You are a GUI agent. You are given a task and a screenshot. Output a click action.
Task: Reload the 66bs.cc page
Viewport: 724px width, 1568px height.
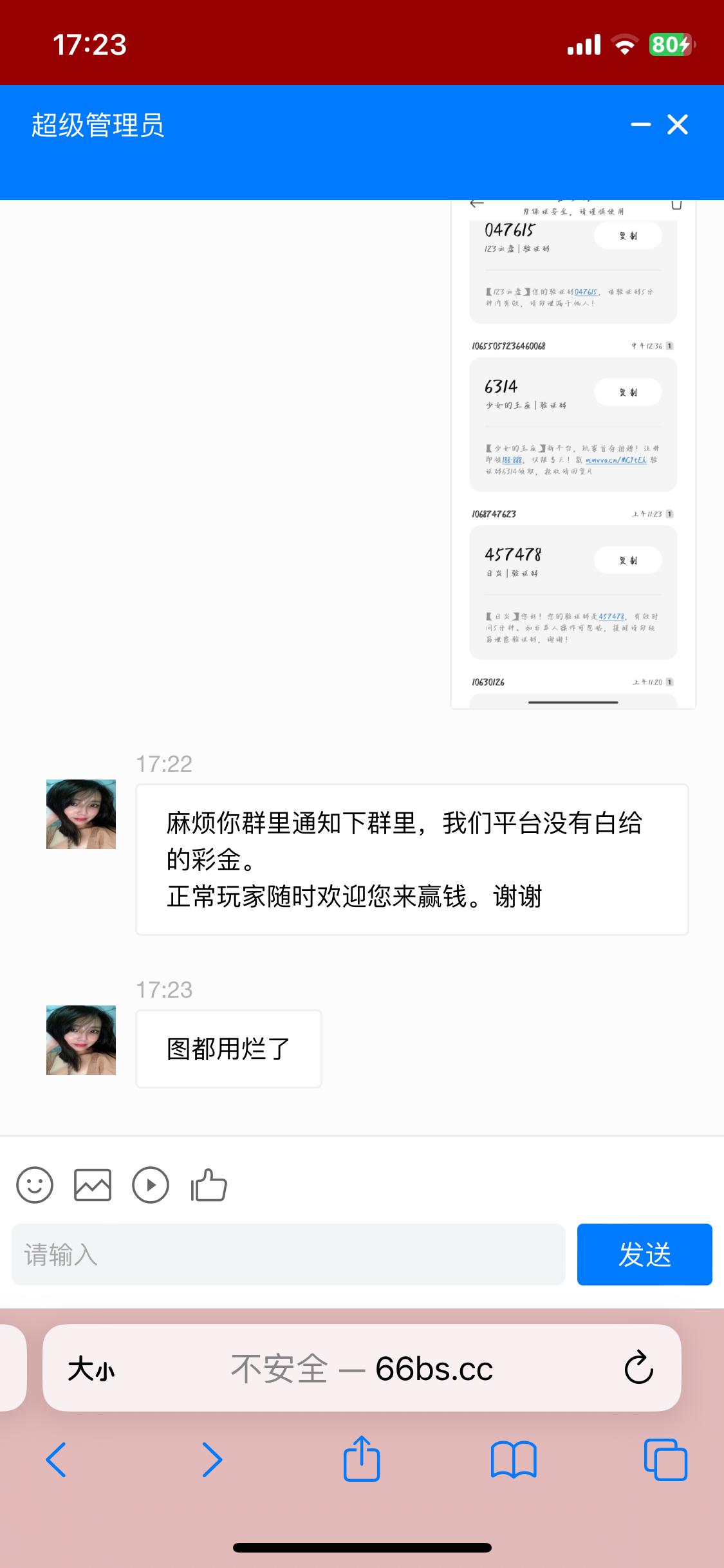tap(638, 1367)
